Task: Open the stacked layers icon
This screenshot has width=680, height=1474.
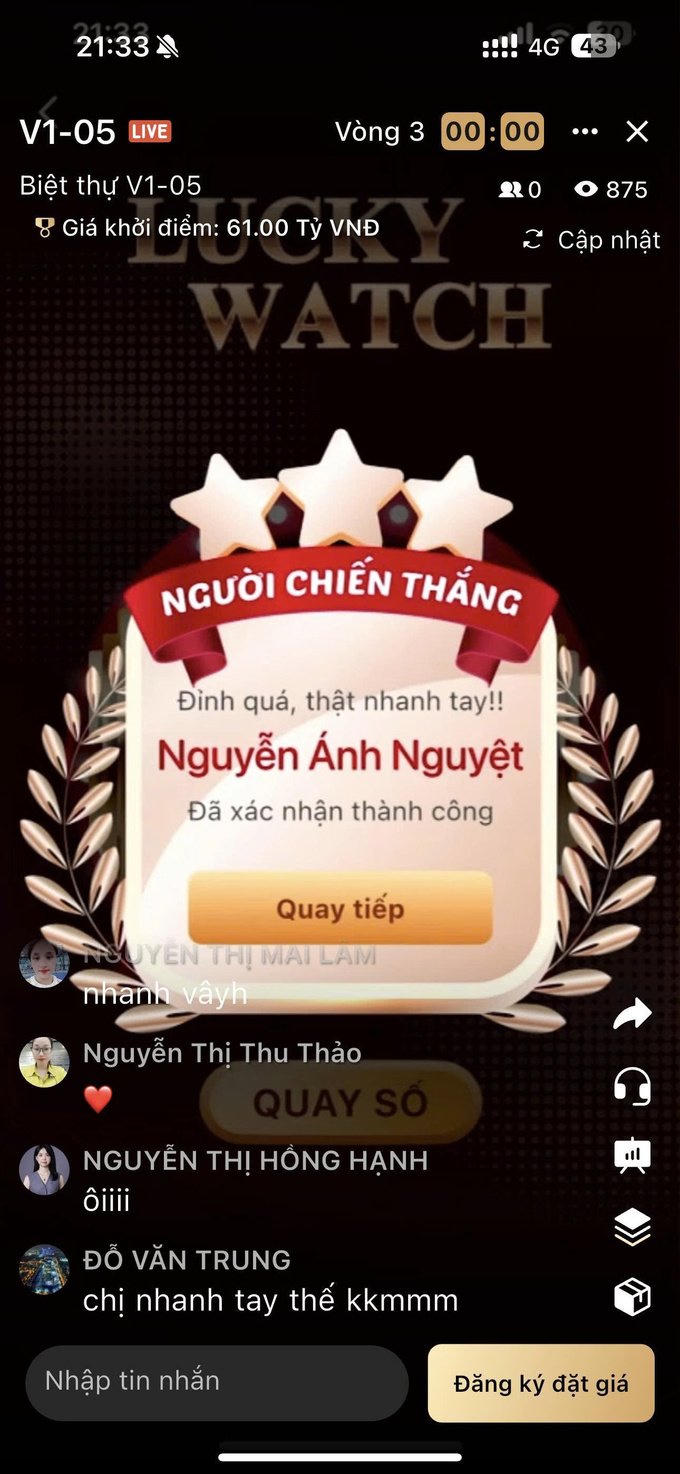Action: (632, 1227)
